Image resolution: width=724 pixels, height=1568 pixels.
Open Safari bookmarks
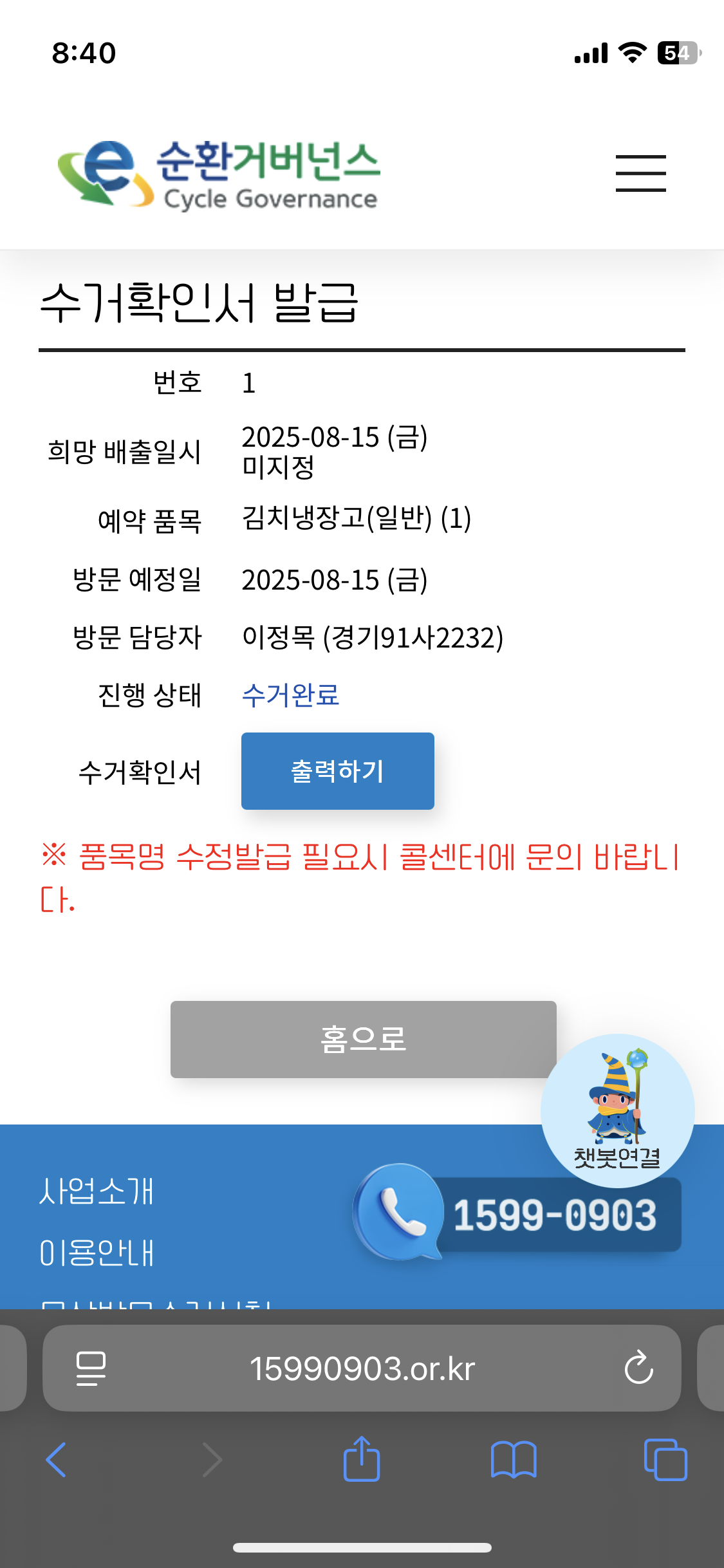(x=513, y=1459)
